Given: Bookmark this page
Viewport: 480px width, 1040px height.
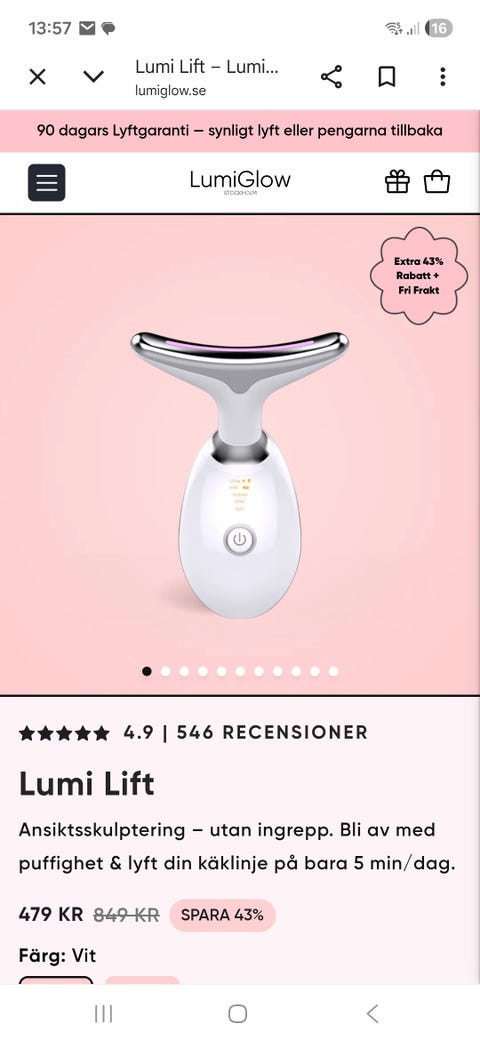Looking at the screenshot, I should (387, 77).
